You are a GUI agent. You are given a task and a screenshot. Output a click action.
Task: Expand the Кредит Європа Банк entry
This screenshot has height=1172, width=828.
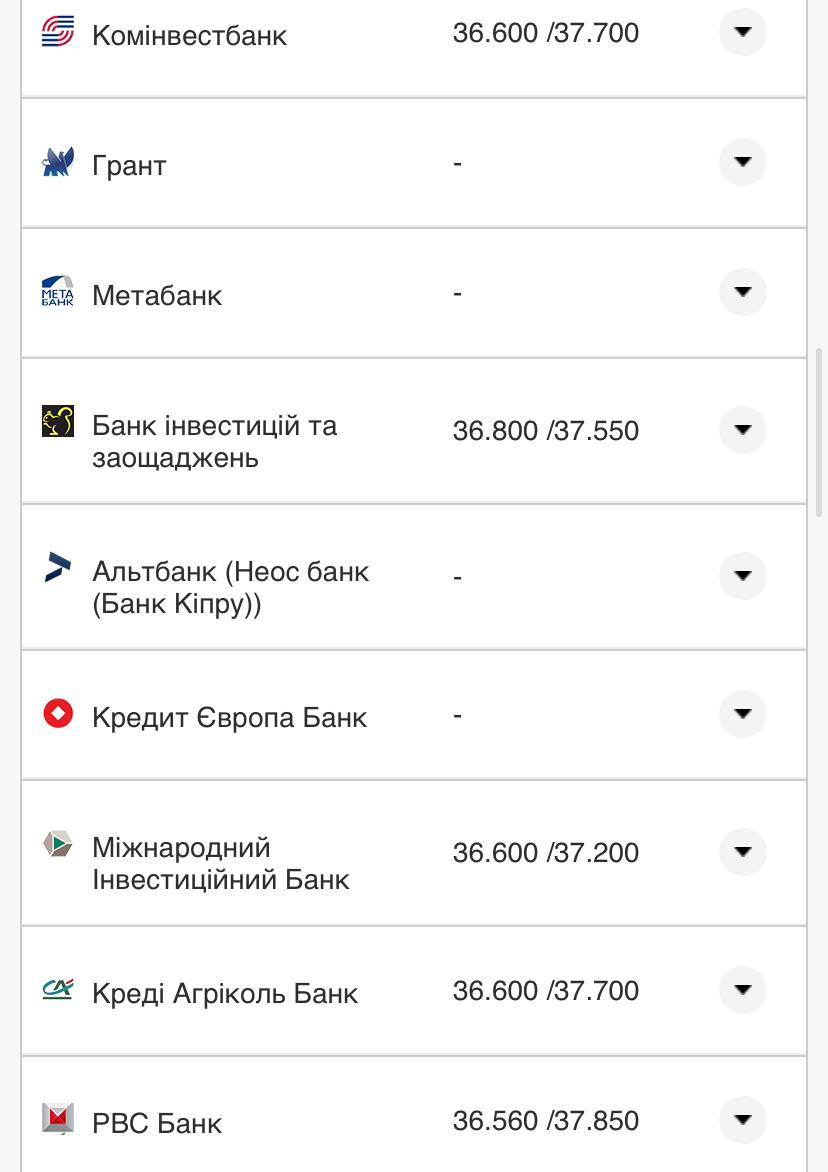[x=742, y=714]
